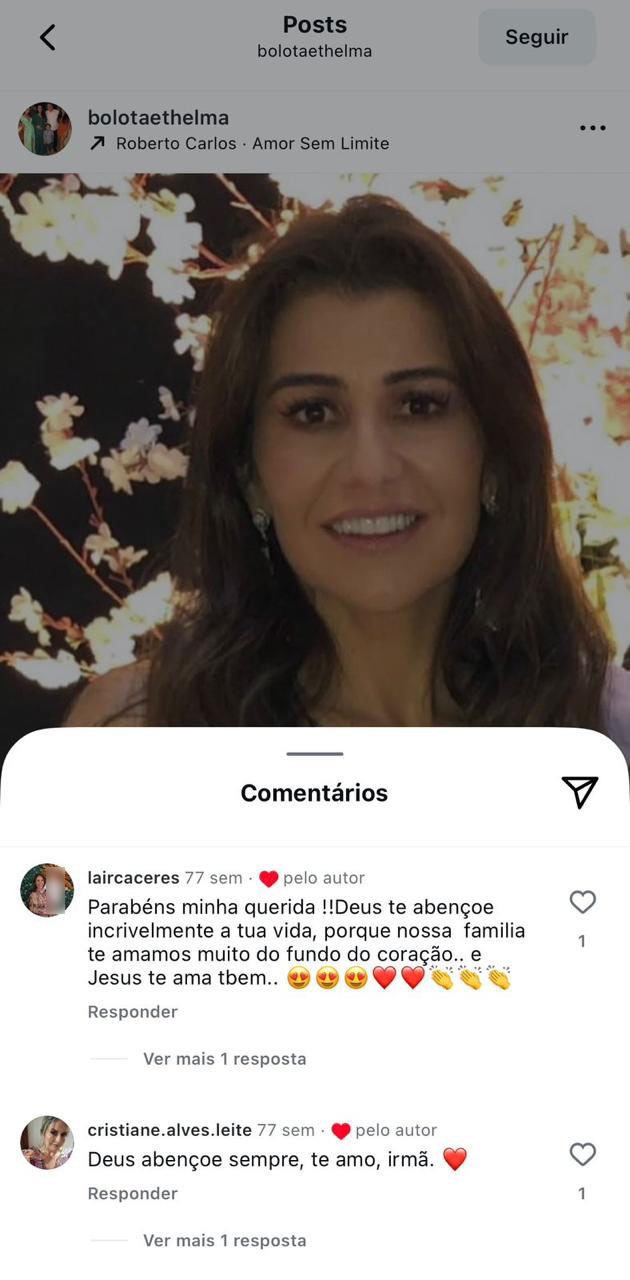Expand 1 more reply under laircaceres's comment

[x=224, y=1058]
